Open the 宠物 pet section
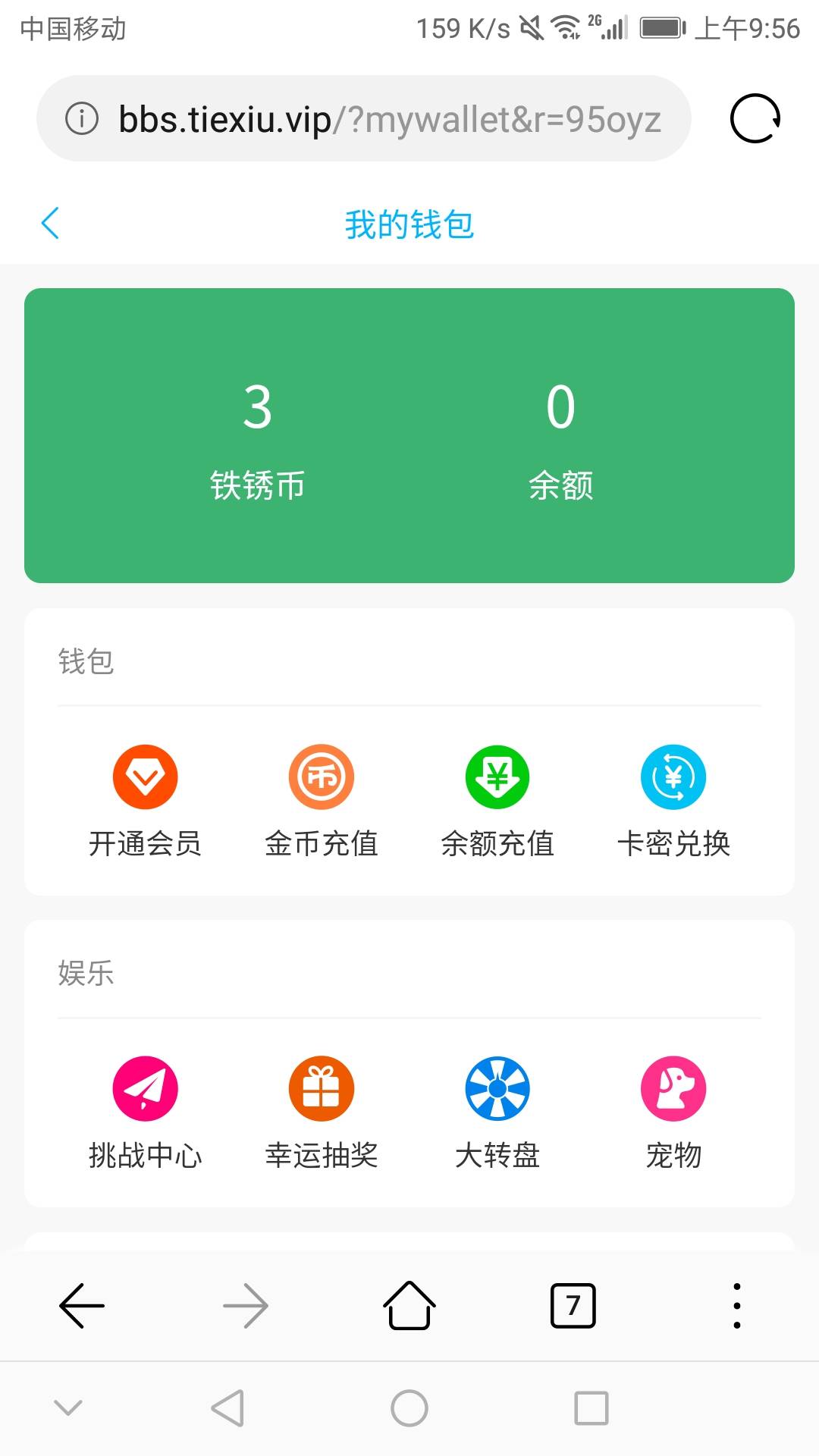 (673, 1112)
